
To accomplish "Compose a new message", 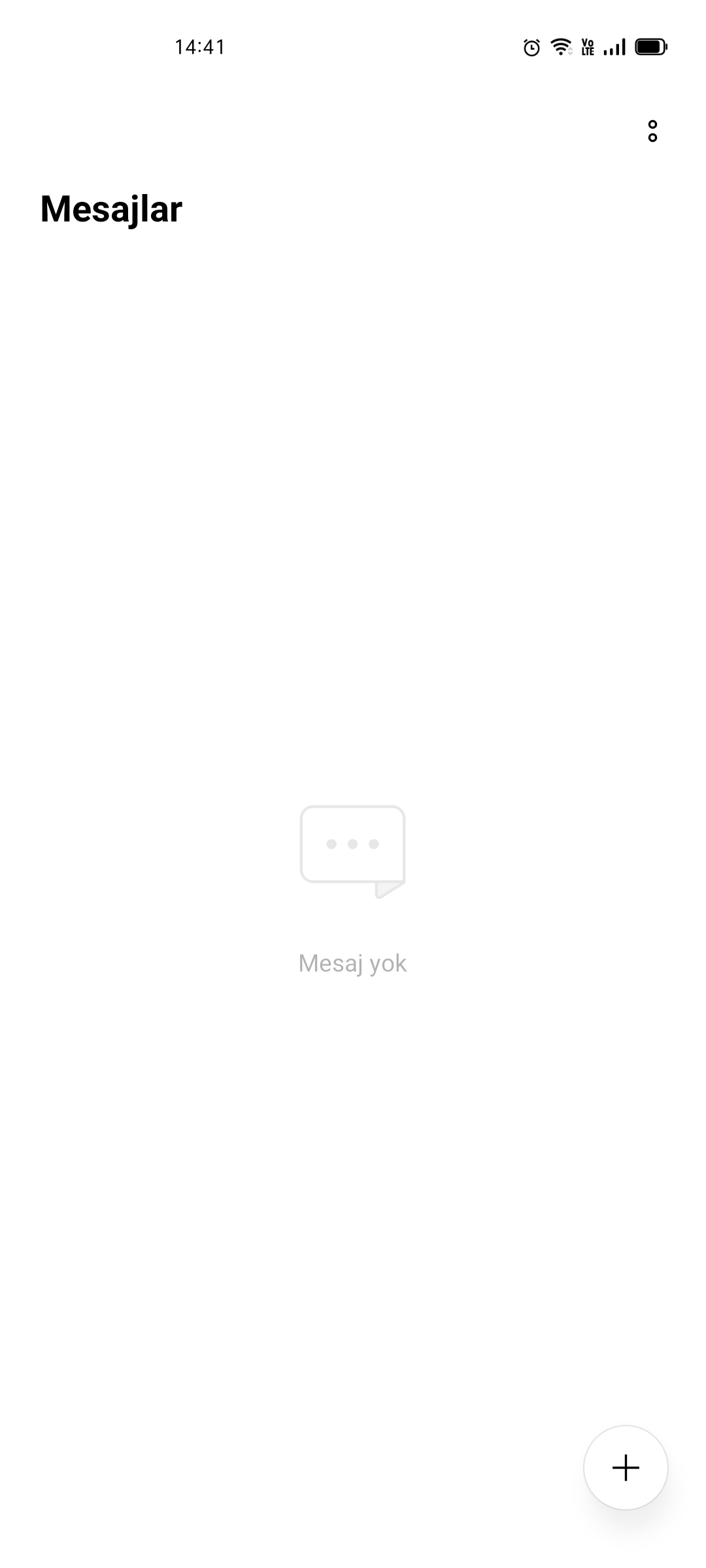I will click(x=626, y=1467).
